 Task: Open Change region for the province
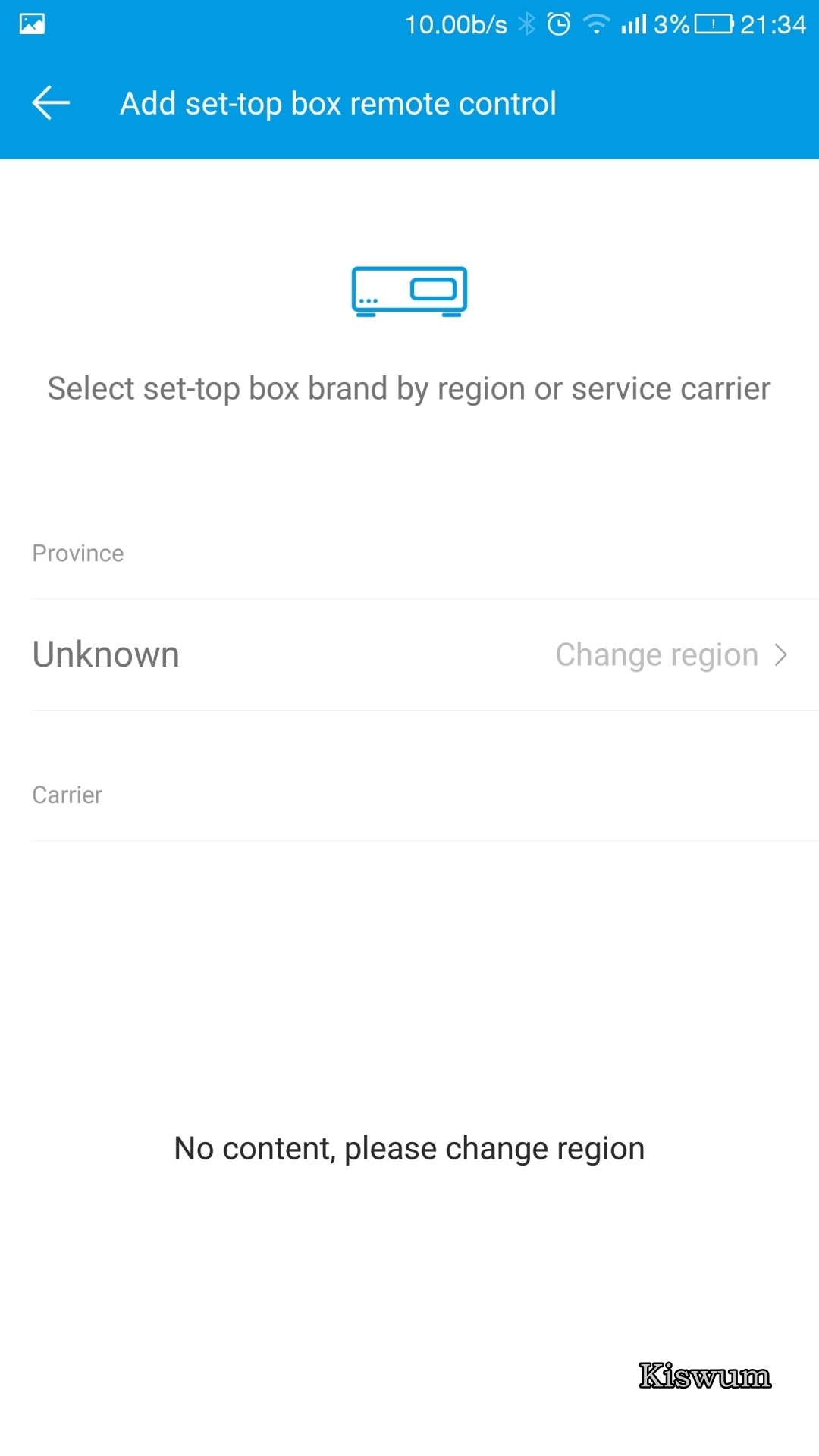pos(672,654)
